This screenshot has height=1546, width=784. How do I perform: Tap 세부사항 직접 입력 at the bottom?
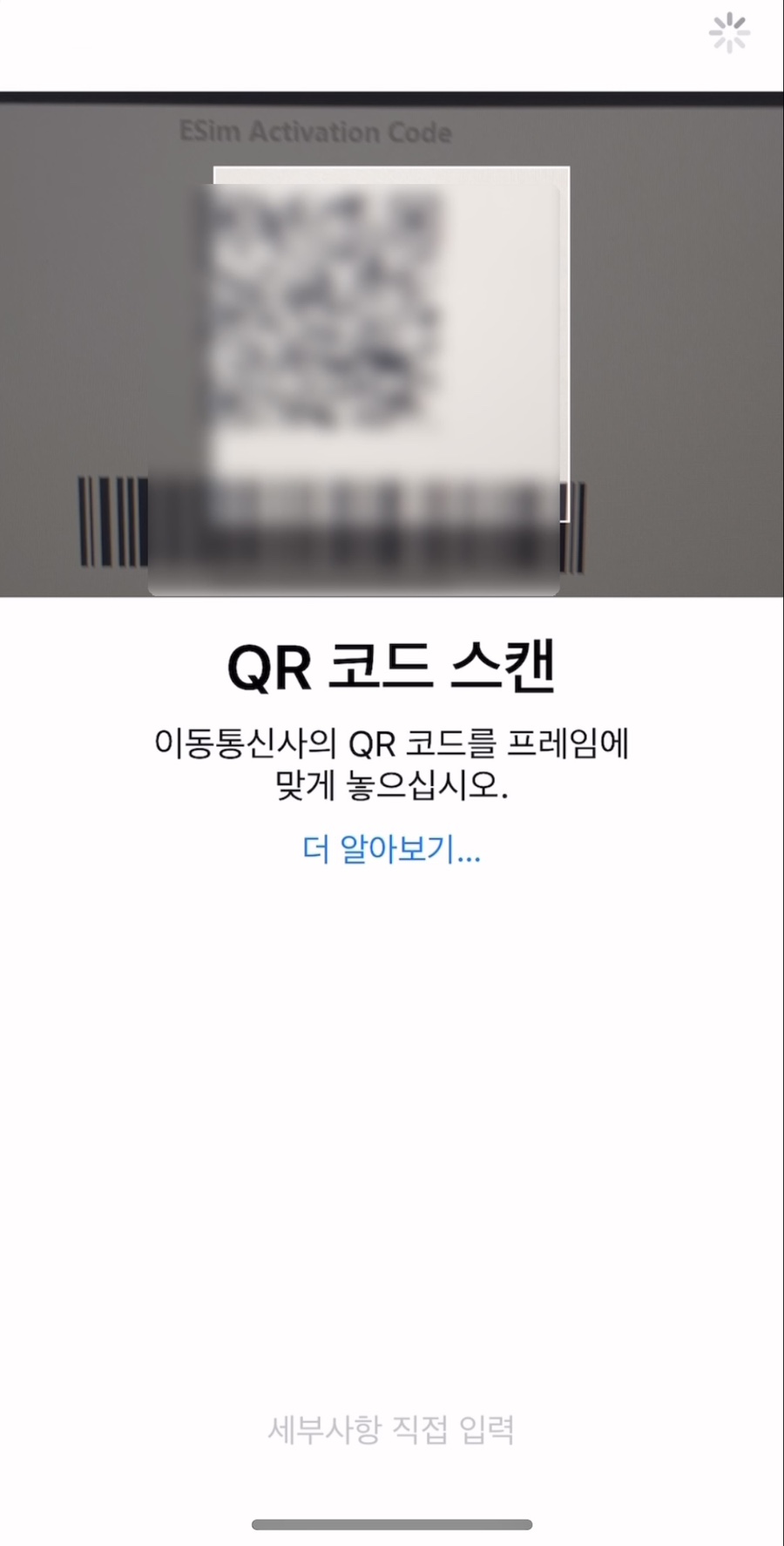click(391, 1429)
